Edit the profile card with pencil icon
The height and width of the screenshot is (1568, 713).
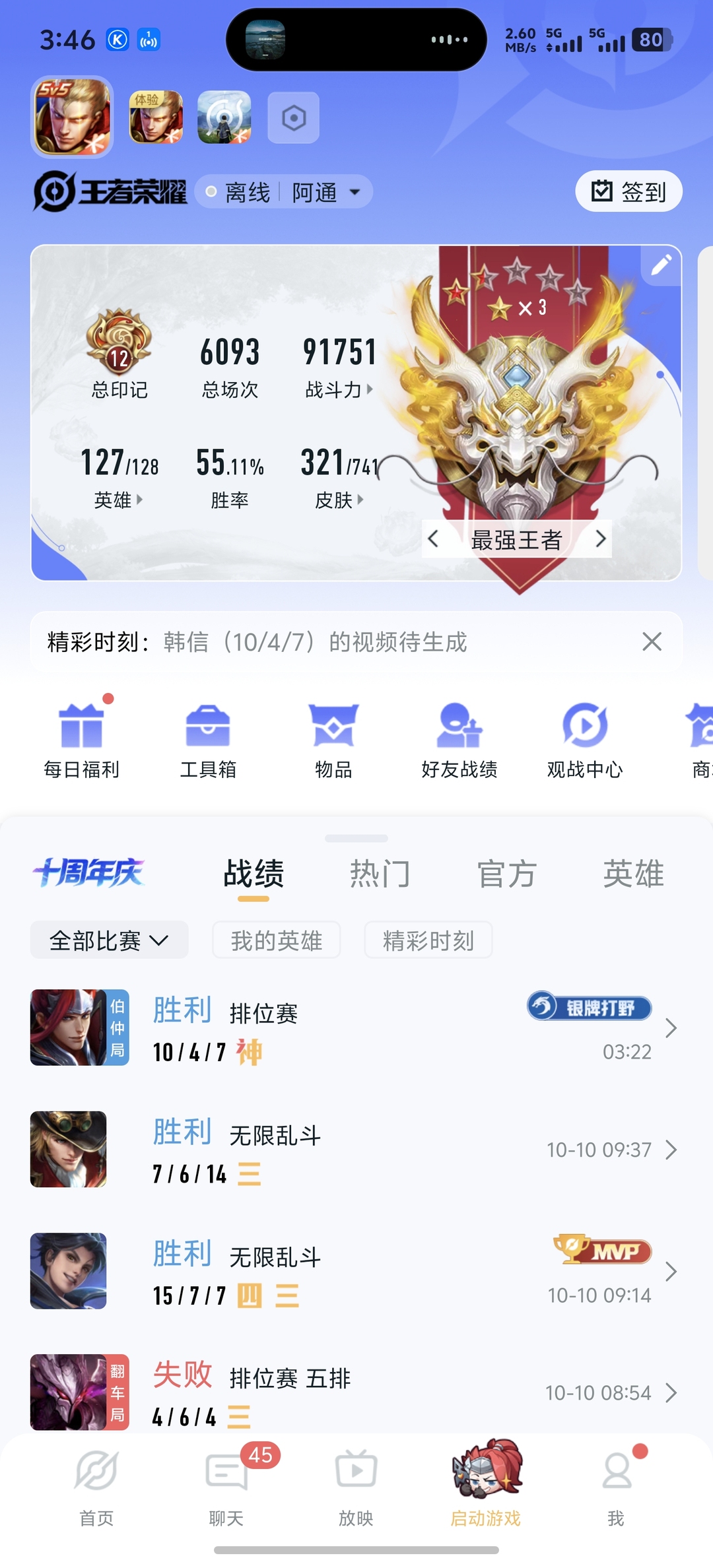pyautogui.click(x=661, y=265)
